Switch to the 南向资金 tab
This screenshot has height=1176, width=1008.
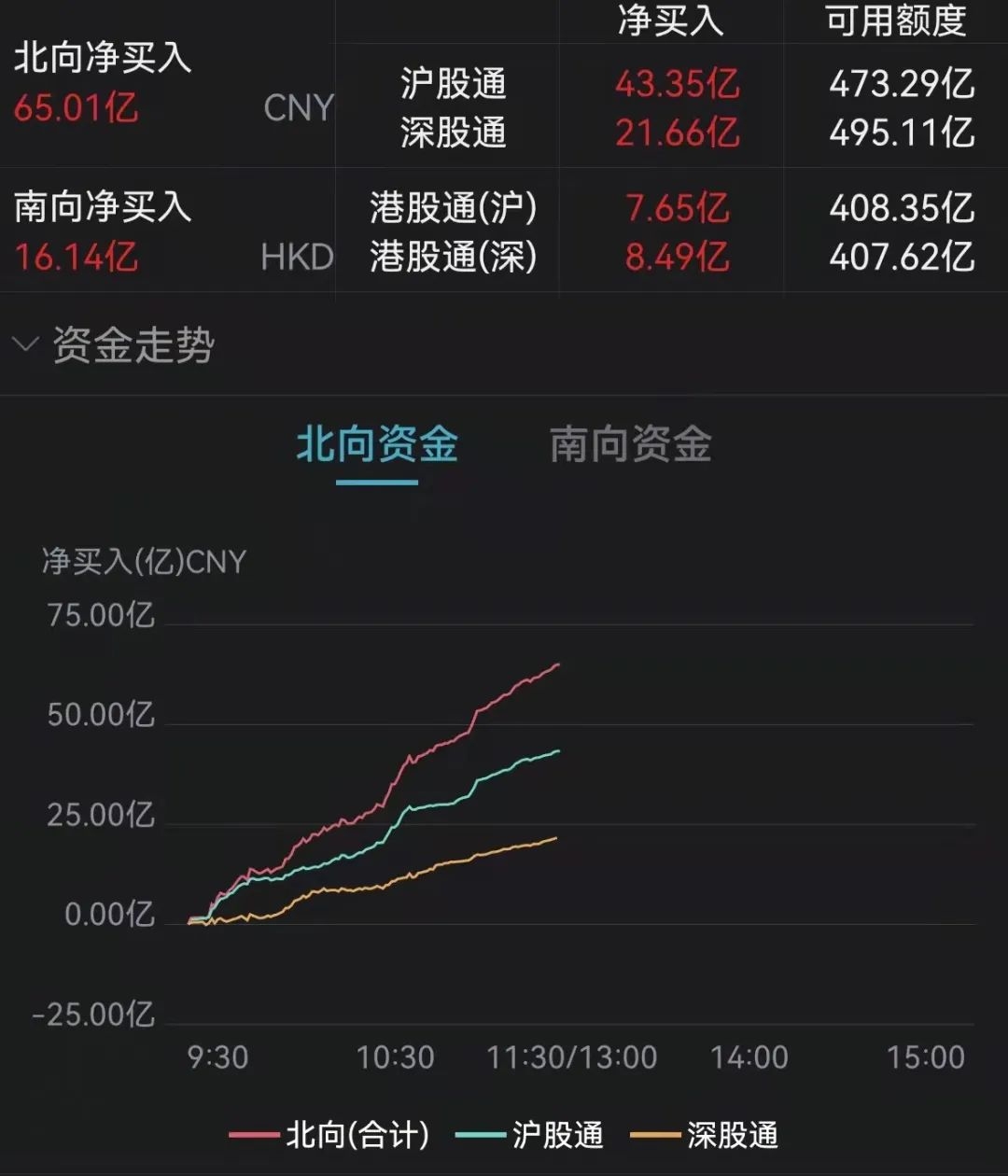click(x=630, y=445)
